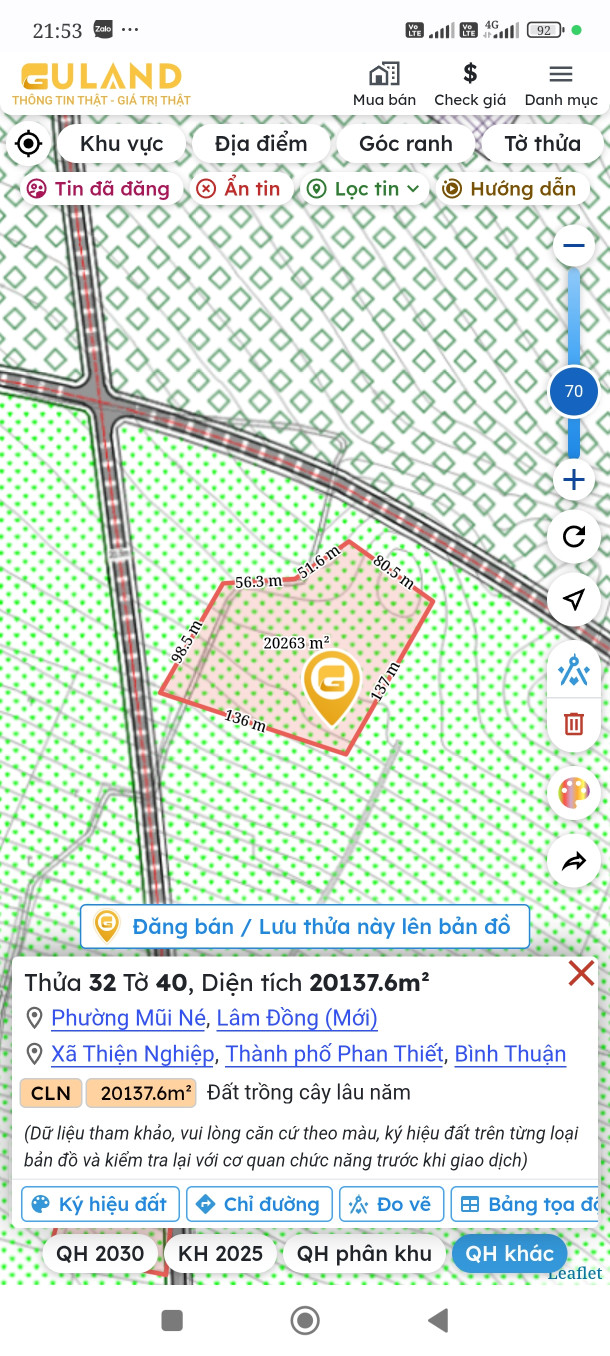Refresh the map view

tap(574, 537)
